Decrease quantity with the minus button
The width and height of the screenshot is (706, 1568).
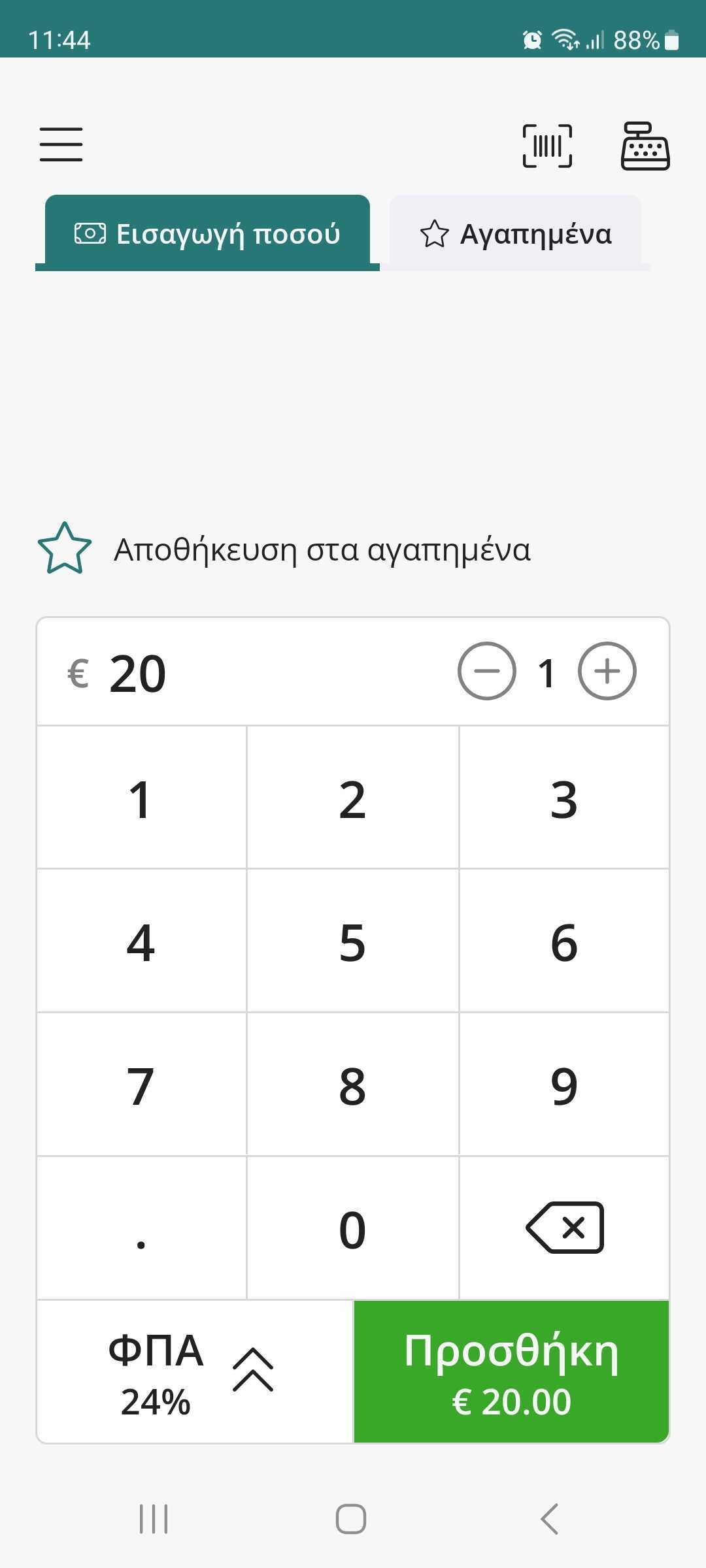486,671
